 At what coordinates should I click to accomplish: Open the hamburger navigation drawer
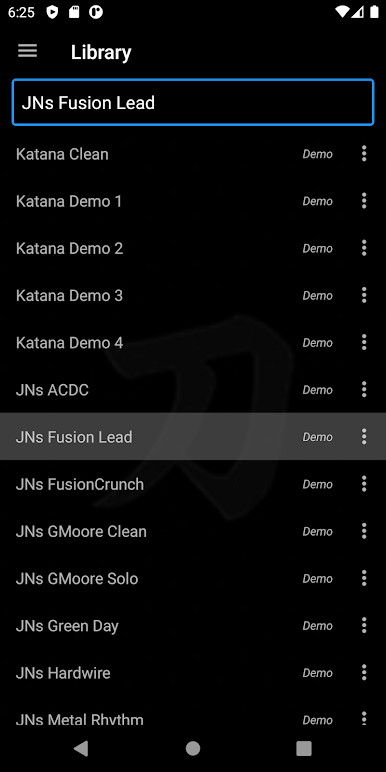pyautogui.click(x=28, y=51)
